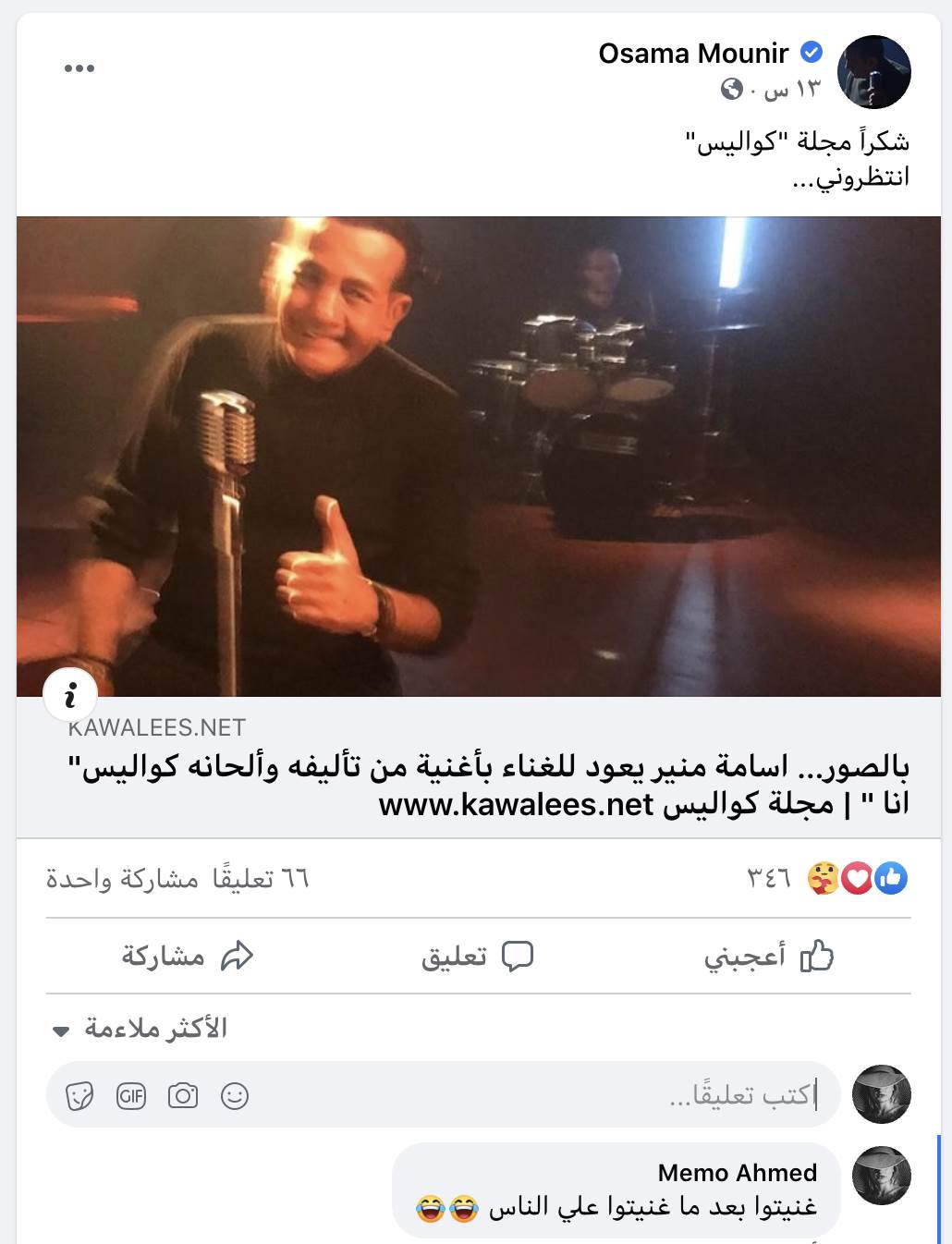Add a GIF to the comment
Image resolution: width=952 pixels, height=1244 pixels.
(x=131, y=1096)
